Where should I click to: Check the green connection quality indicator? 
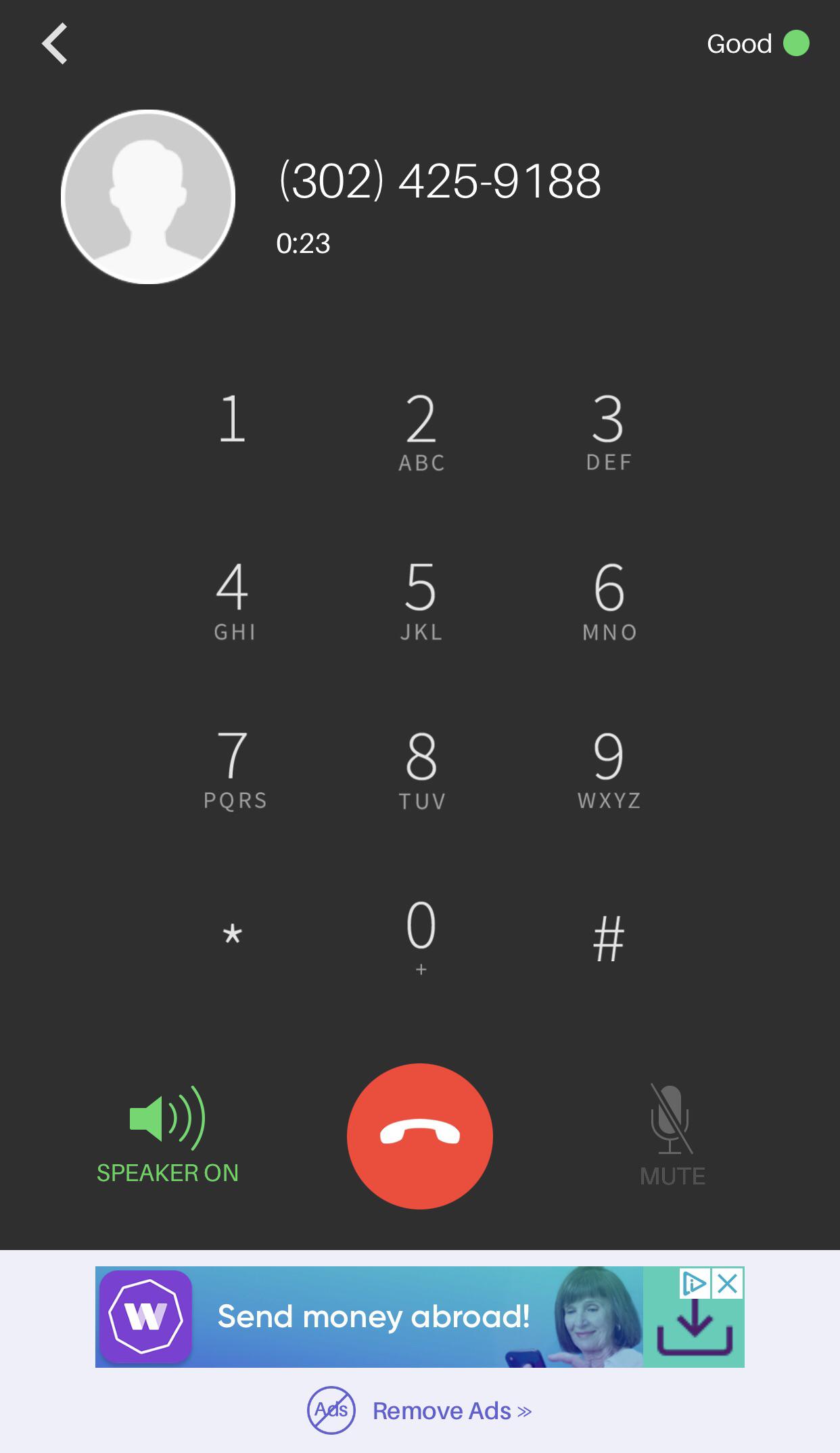798,43
